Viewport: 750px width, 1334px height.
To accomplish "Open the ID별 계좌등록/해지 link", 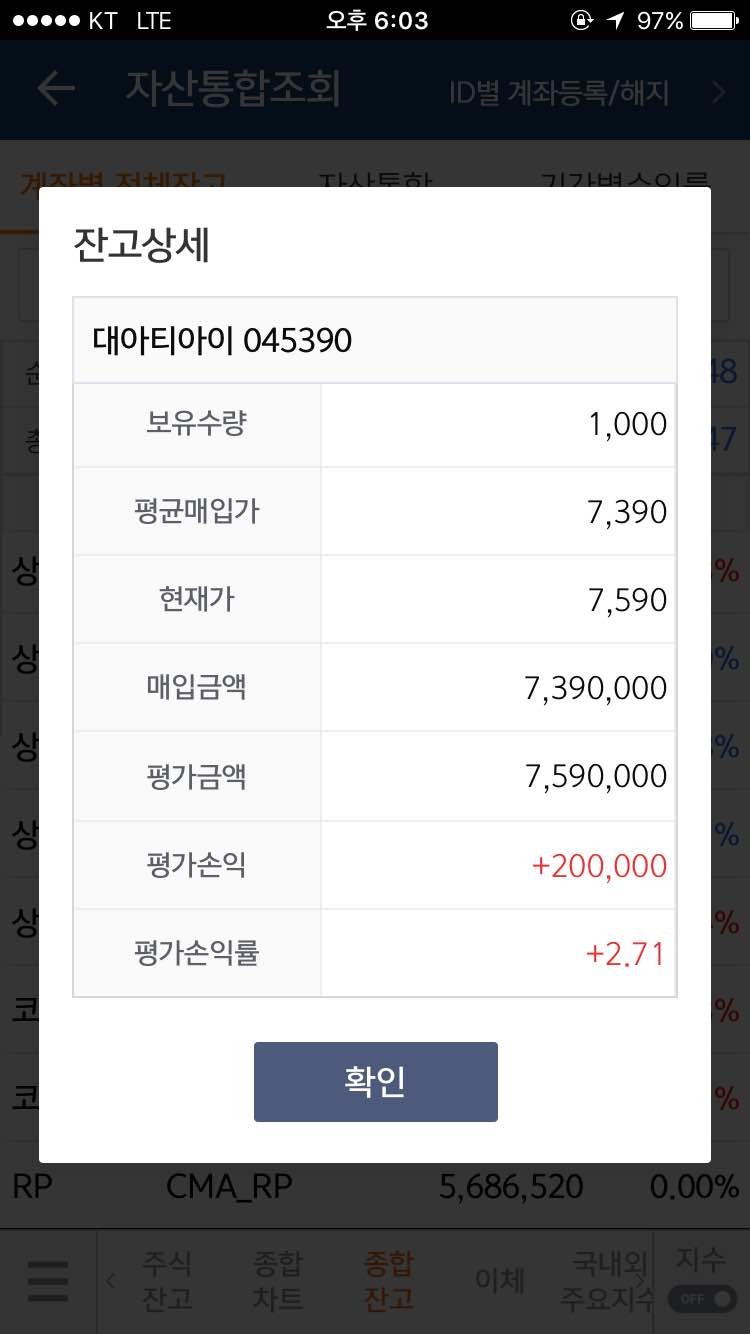I will (x=560, y=90).
